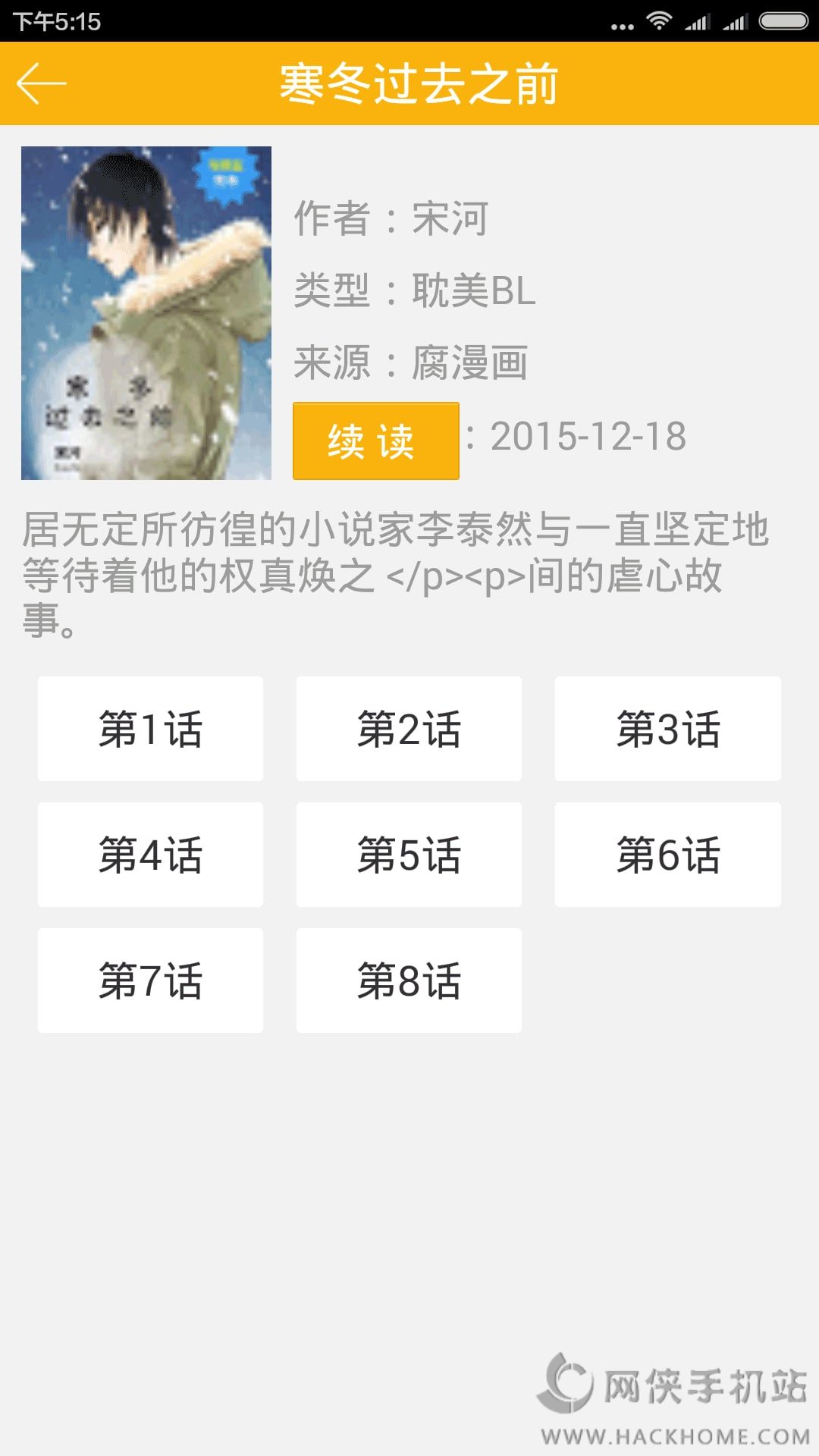
Task: Tap the 续读 continue reading button
Action: click(375, 441)
